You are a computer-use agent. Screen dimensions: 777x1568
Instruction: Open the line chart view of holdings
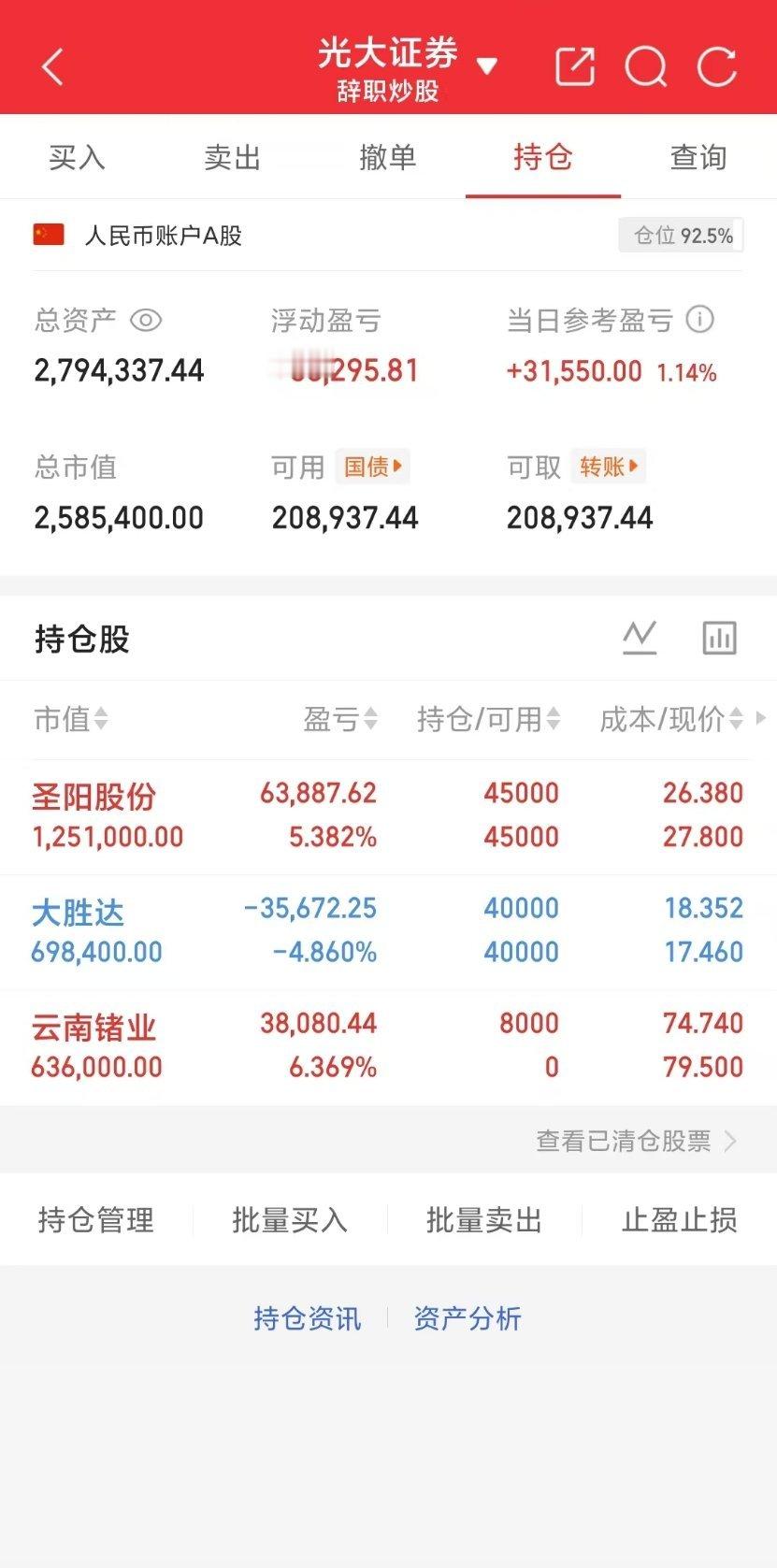[x=640, y=638]
